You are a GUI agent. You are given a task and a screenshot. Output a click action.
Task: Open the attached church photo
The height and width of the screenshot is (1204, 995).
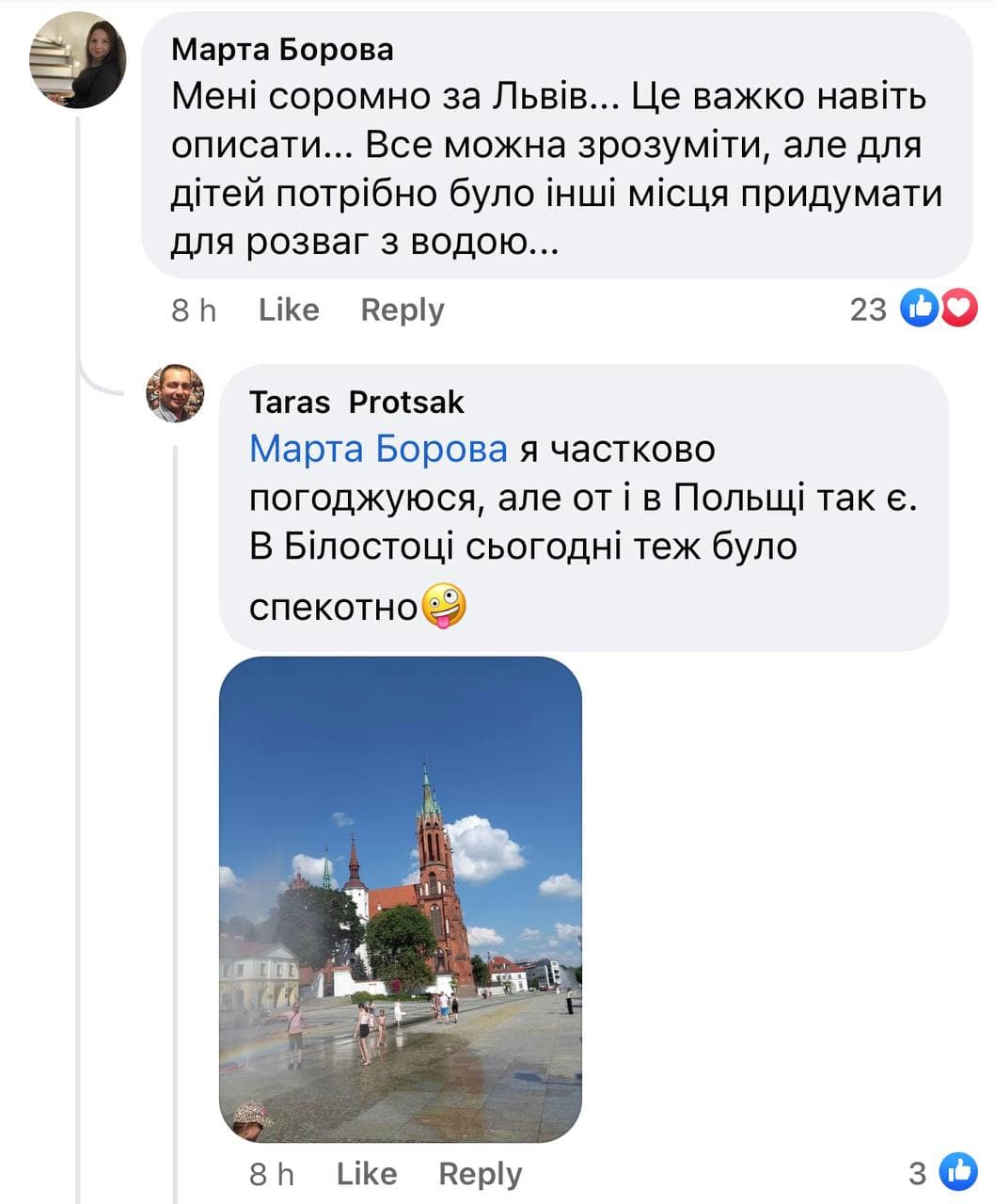tap(401, 898)
